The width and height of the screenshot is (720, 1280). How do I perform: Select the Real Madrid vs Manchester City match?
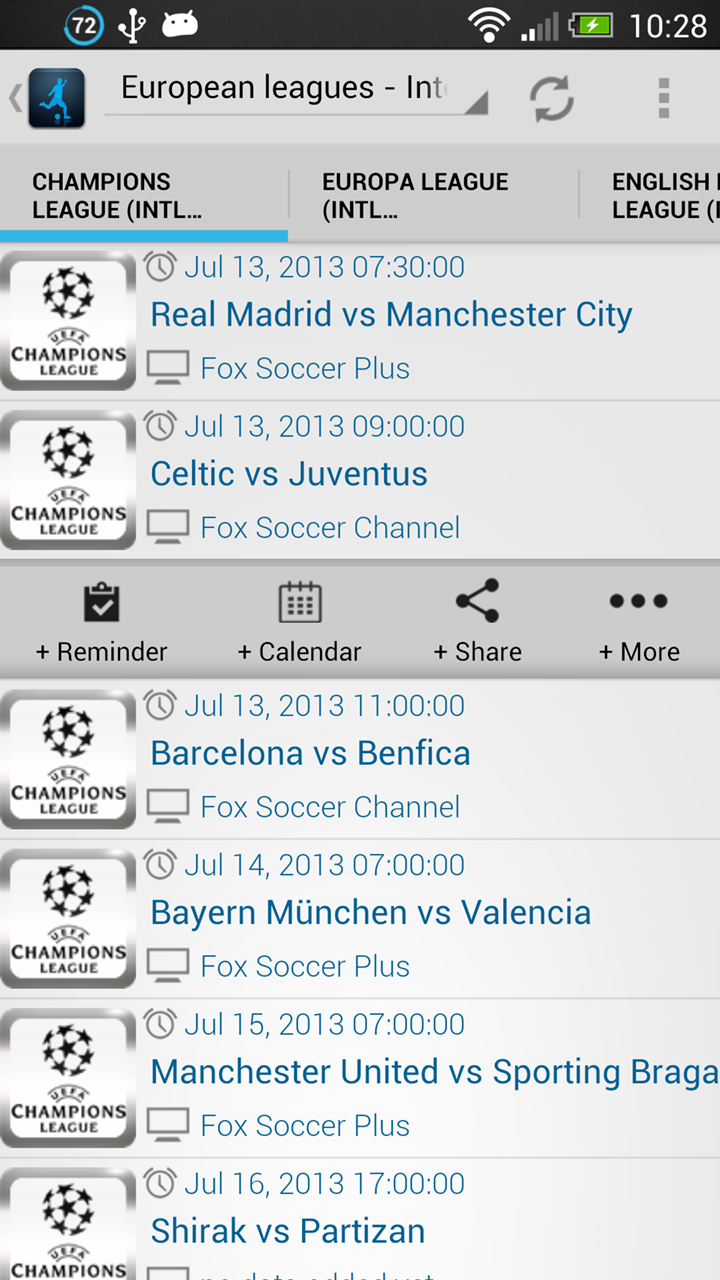(391, 314)
